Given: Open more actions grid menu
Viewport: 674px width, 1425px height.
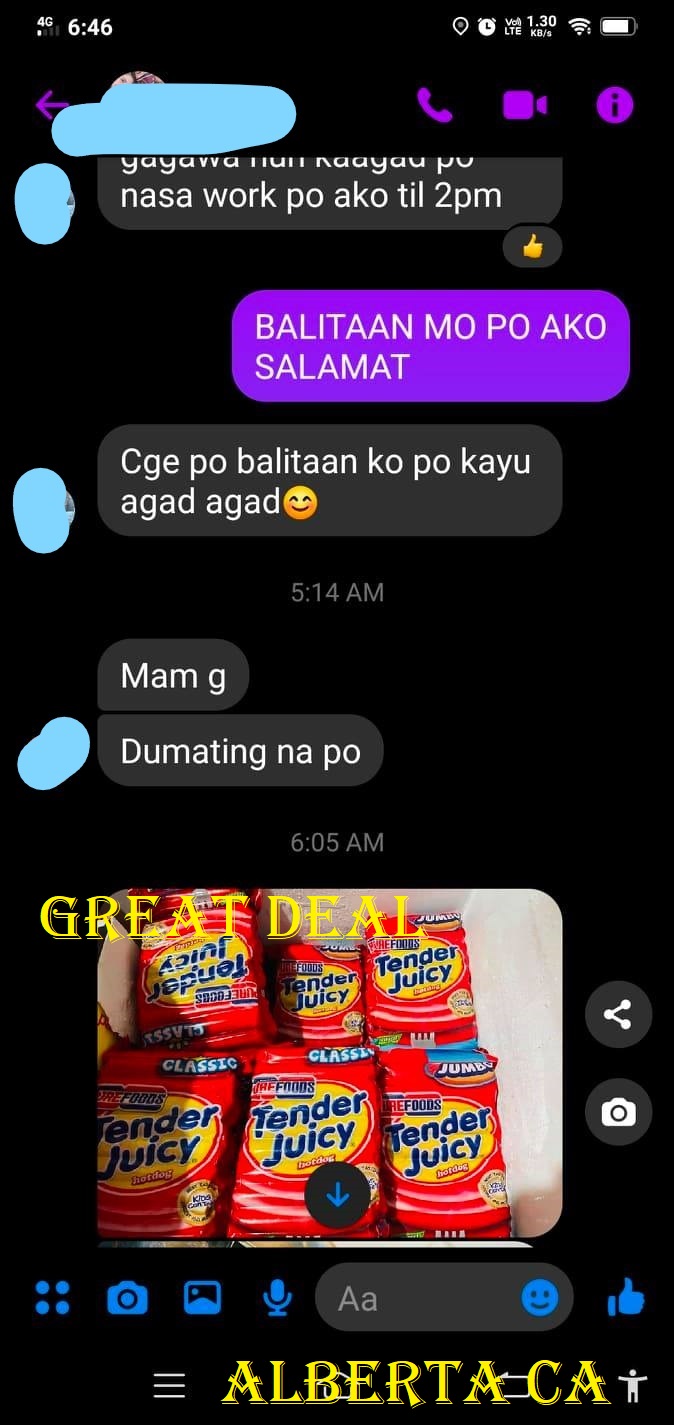Looking at the screenshot, I should (52, 1298).
